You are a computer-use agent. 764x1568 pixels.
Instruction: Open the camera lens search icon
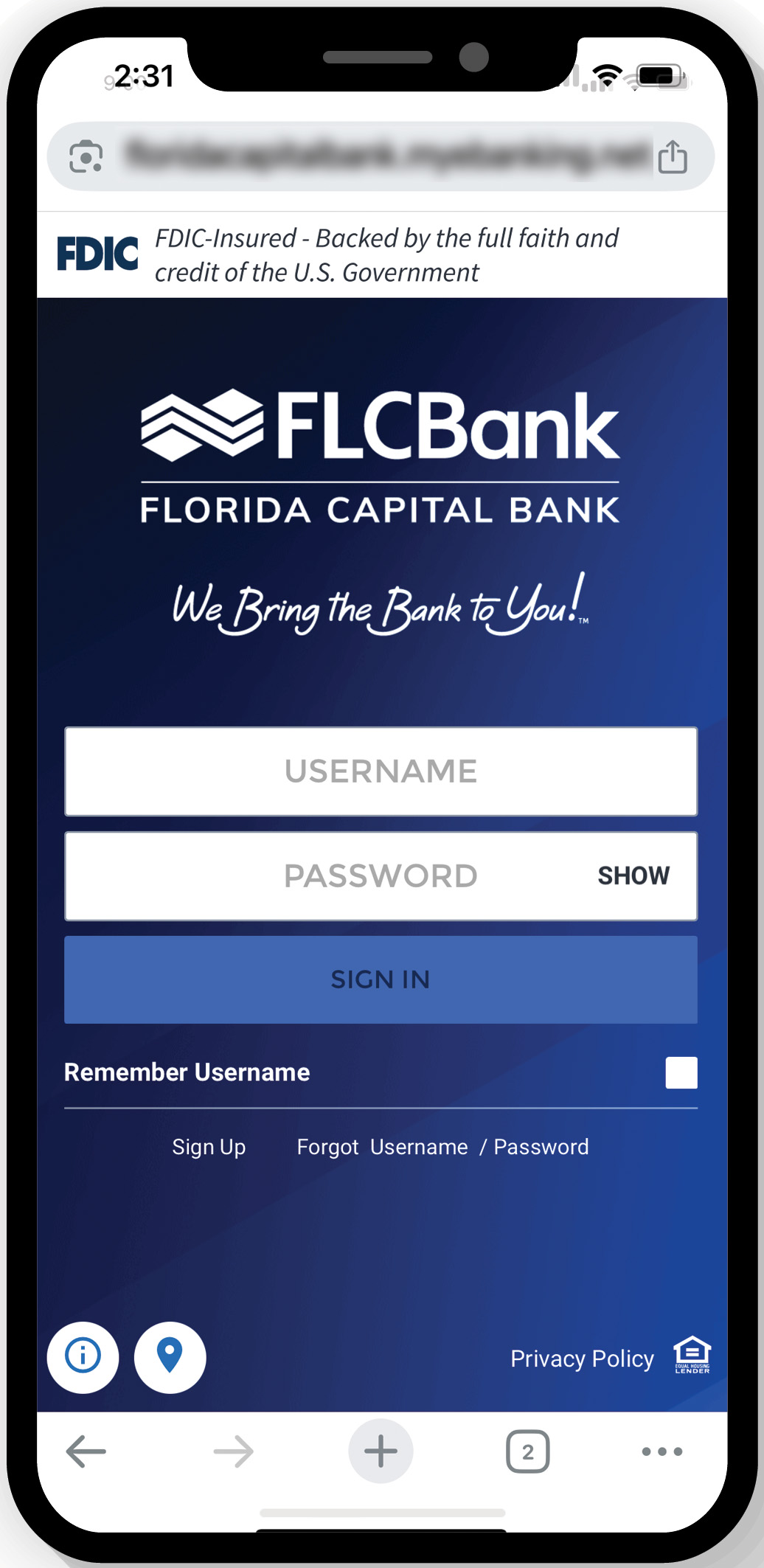click(86, 157)
